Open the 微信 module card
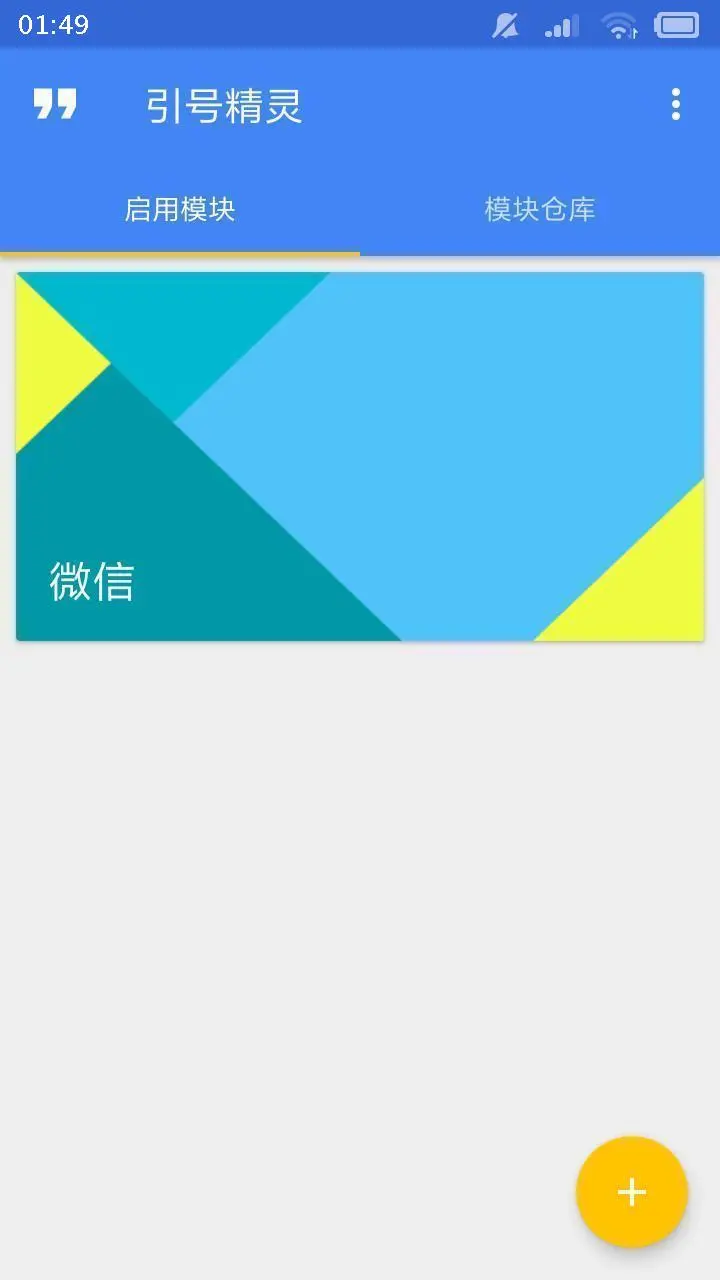The width and height of the screenshot is (720, 1280). click(x=360, y=456)
